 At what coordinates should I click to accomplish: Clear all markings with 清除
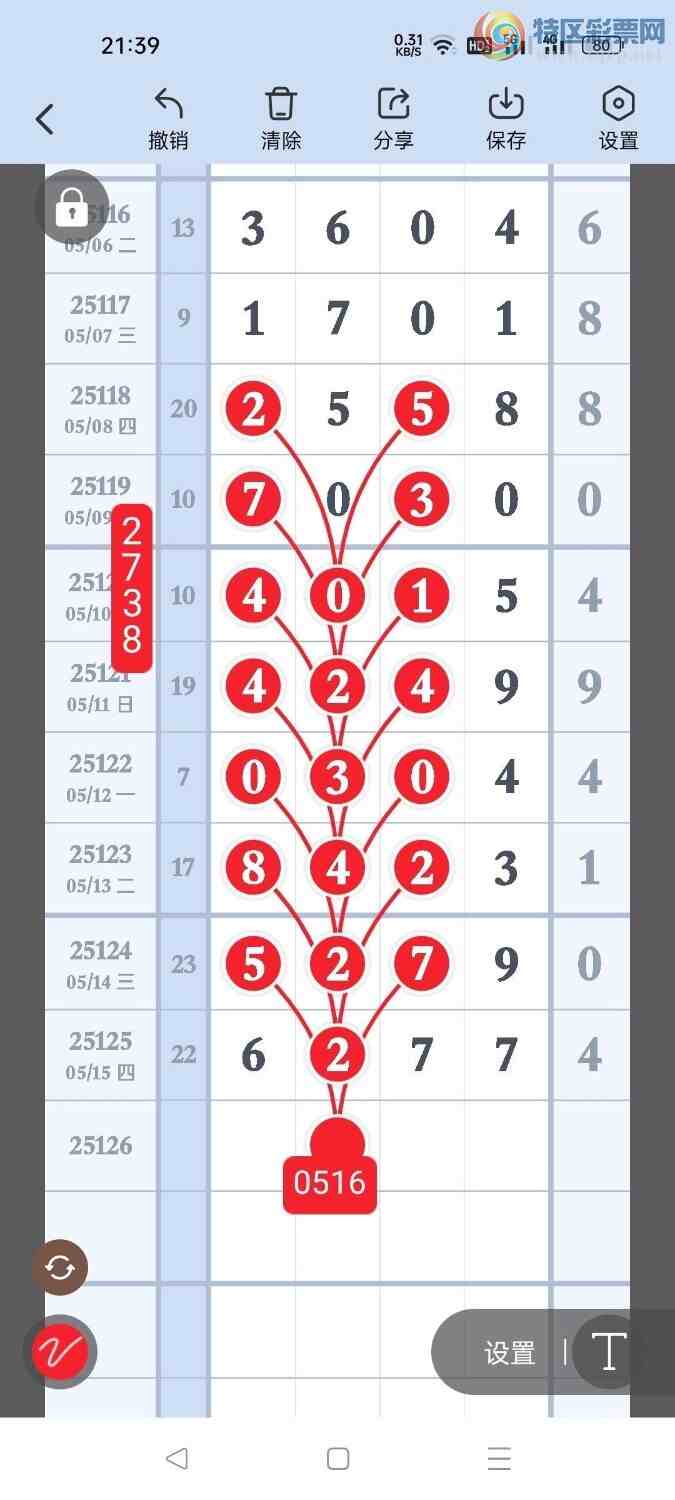[x=281, y=118]
